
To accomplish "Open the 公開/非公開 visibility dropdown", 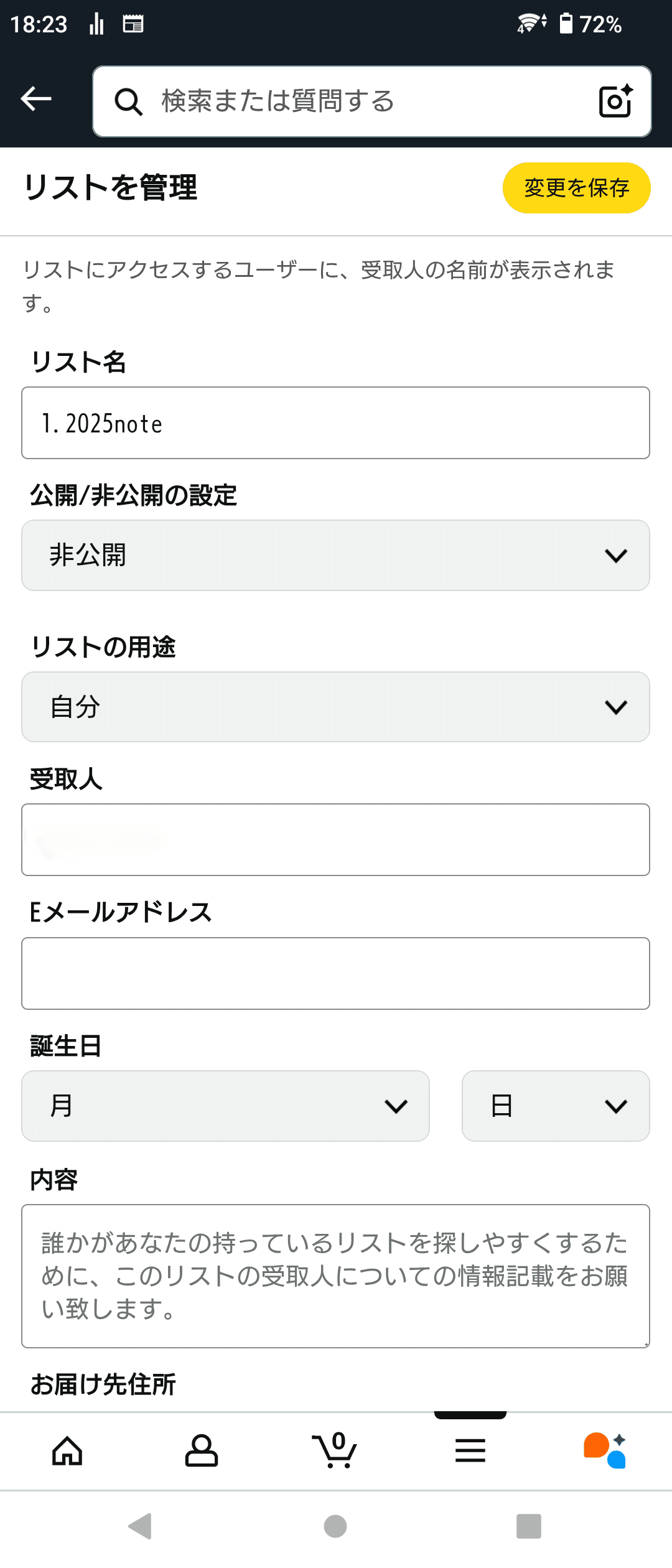I will [336, 556].
